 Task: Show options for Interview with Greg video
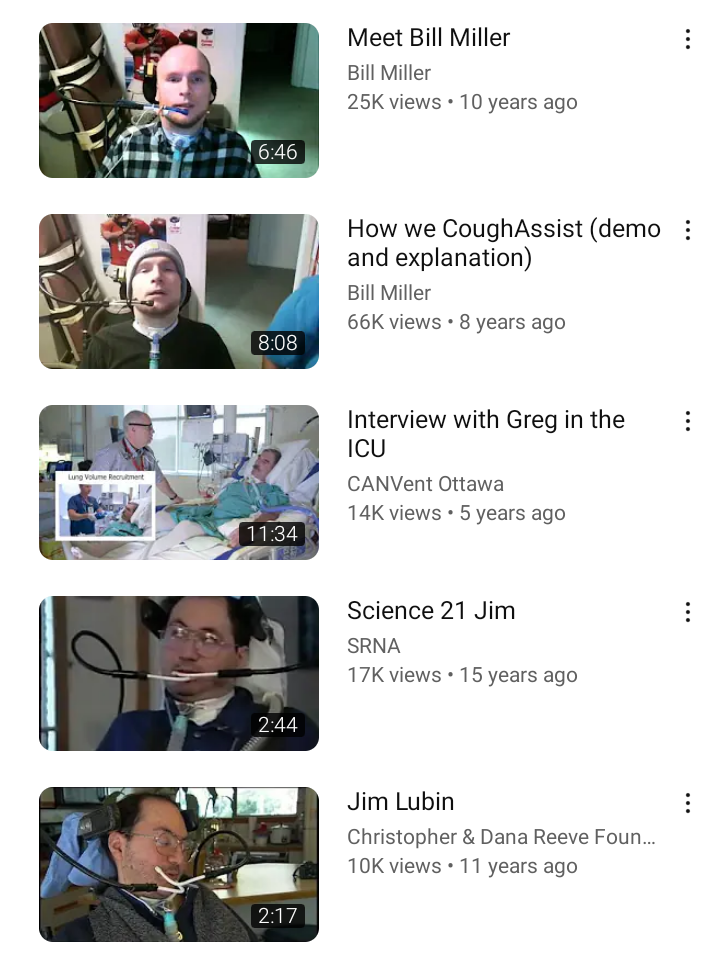(687, 421)
